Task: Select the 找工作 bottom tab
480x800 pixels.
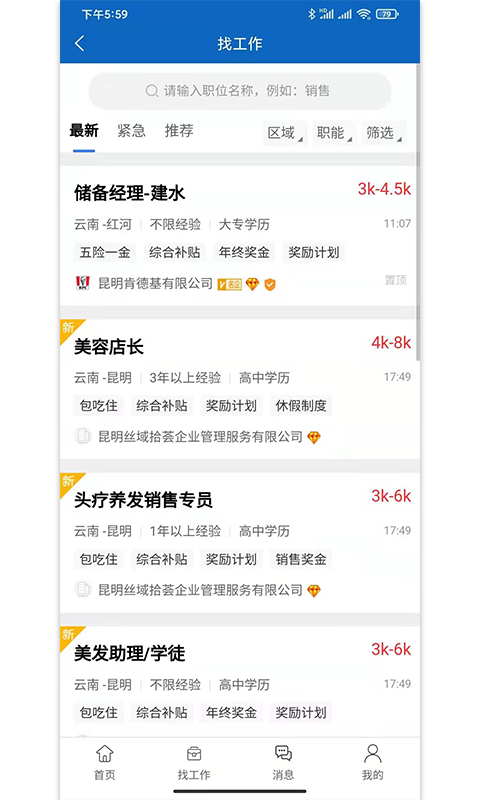Action: coord(194,763)
